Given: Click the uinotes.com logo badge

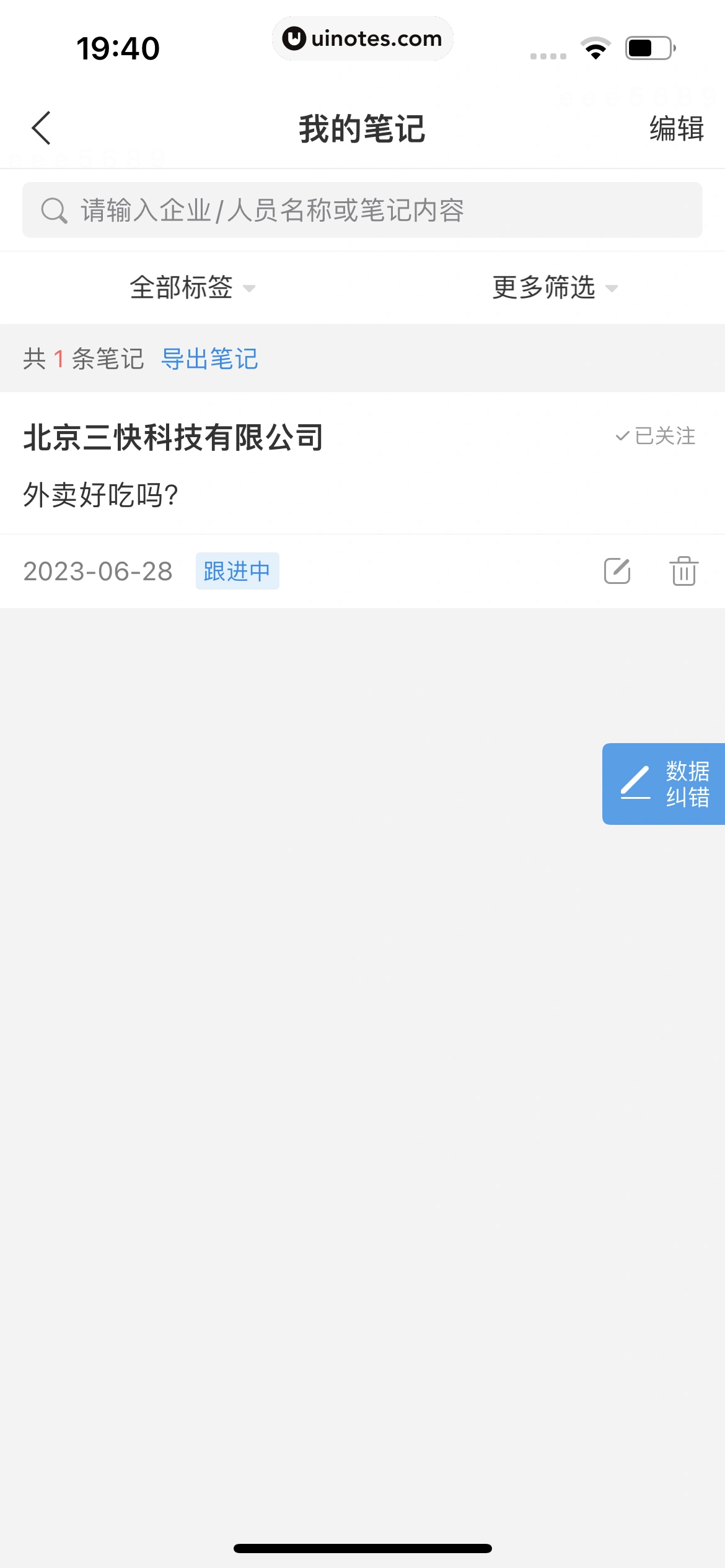Looking at the screenshot, I should tap(362, 38).
